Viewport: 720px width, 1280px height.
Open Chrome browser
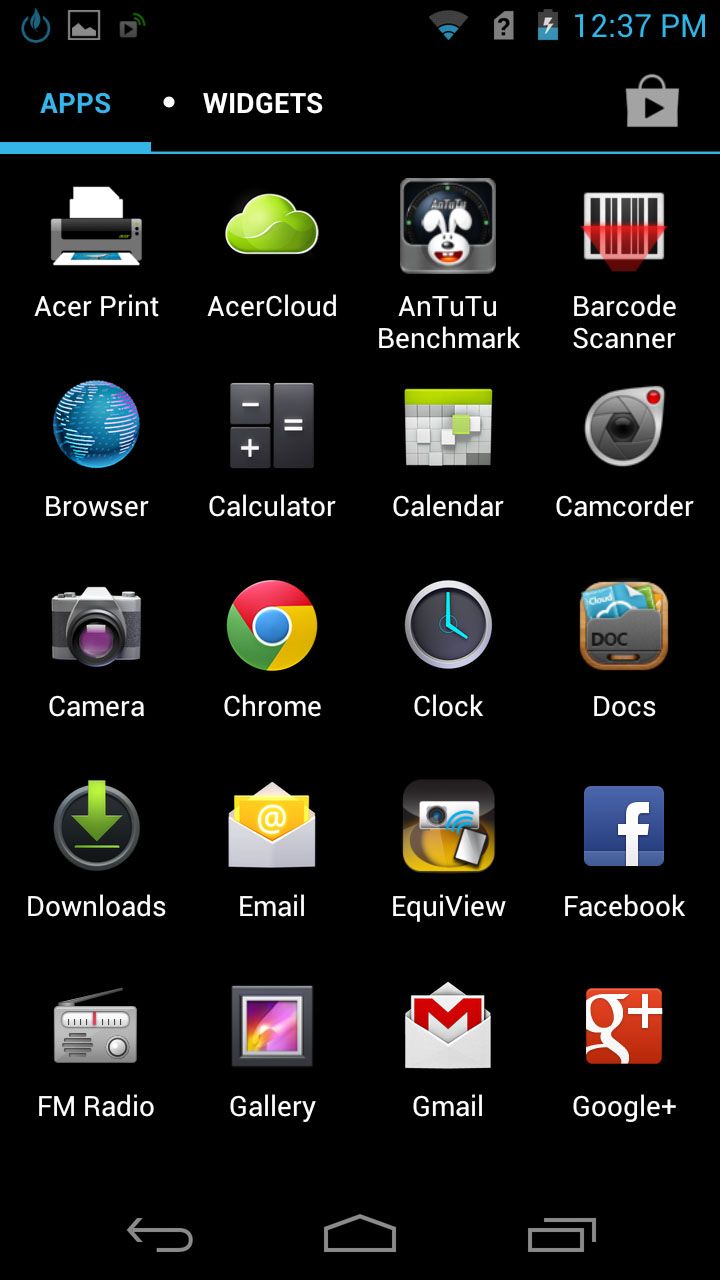coord(272,625)
